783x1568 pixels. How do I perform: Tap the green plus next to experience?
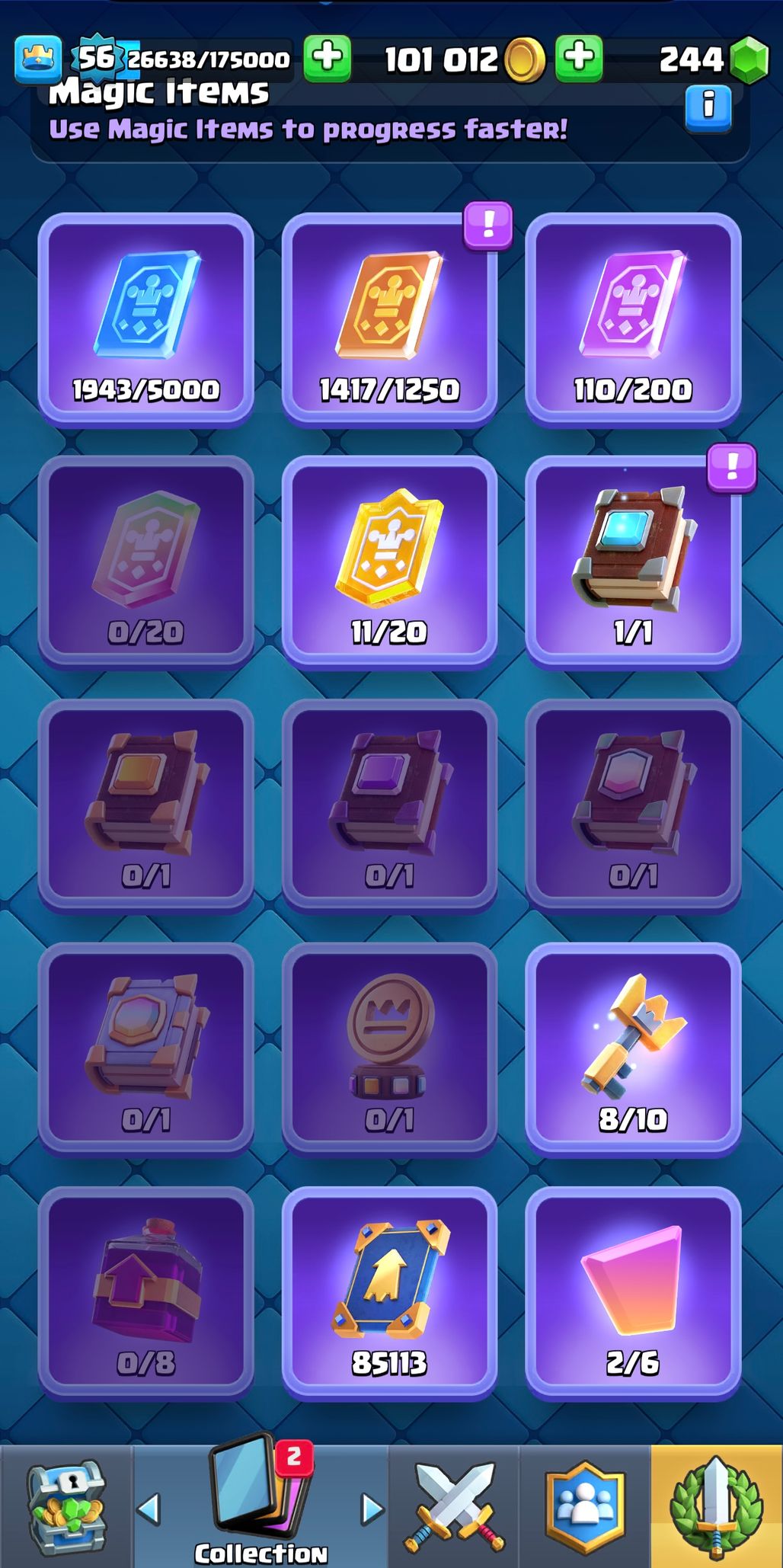pyautogui.click(x=328, y=58)
